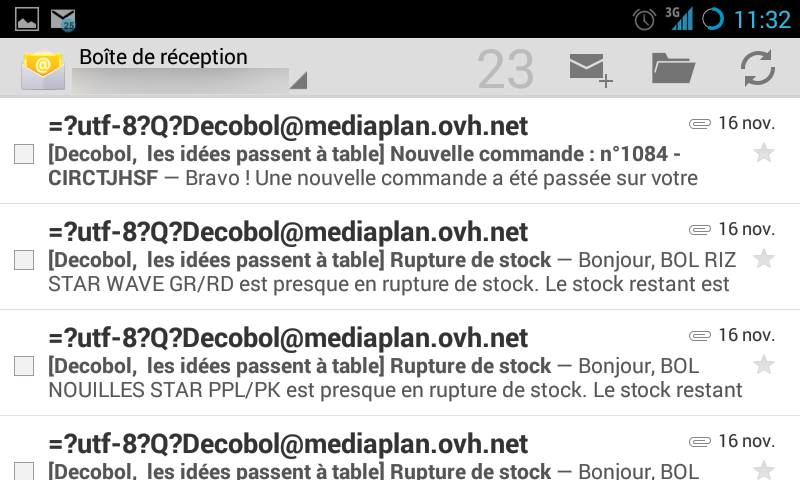Select the Nouvelle commande email checkbox
The image size is (800, 480).
24,154
